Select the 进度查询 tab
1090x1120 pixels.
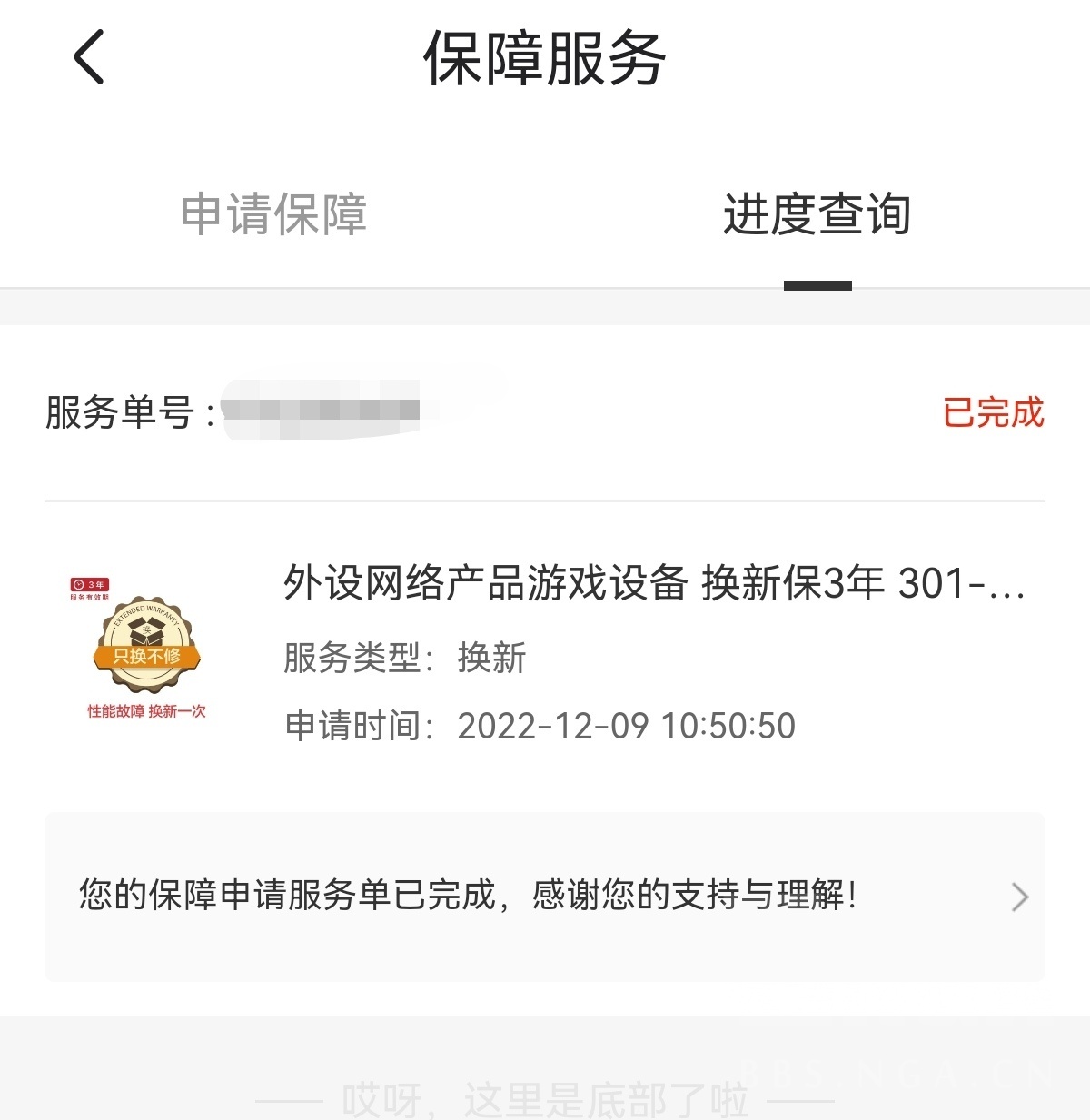[817, 215]
